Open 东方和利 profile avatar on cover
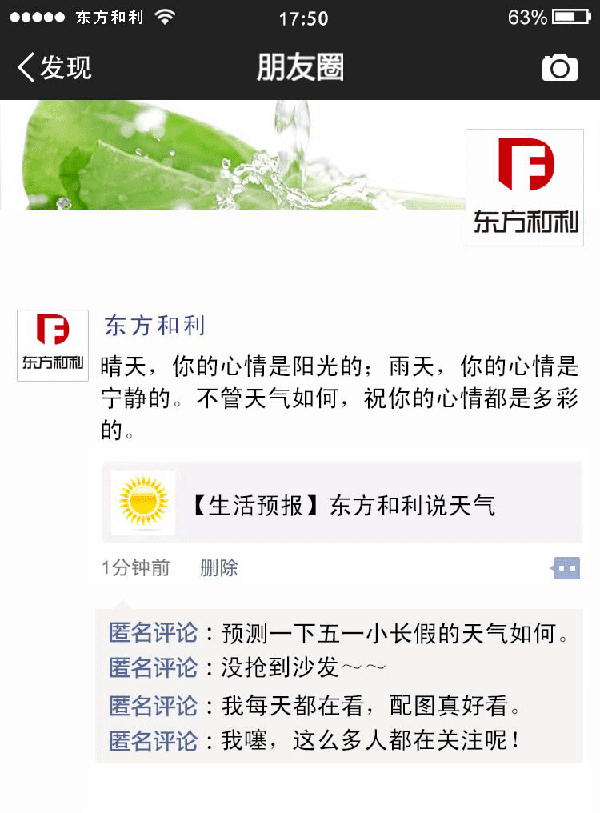The image size is (600, 813). click(x=525, y=187)
